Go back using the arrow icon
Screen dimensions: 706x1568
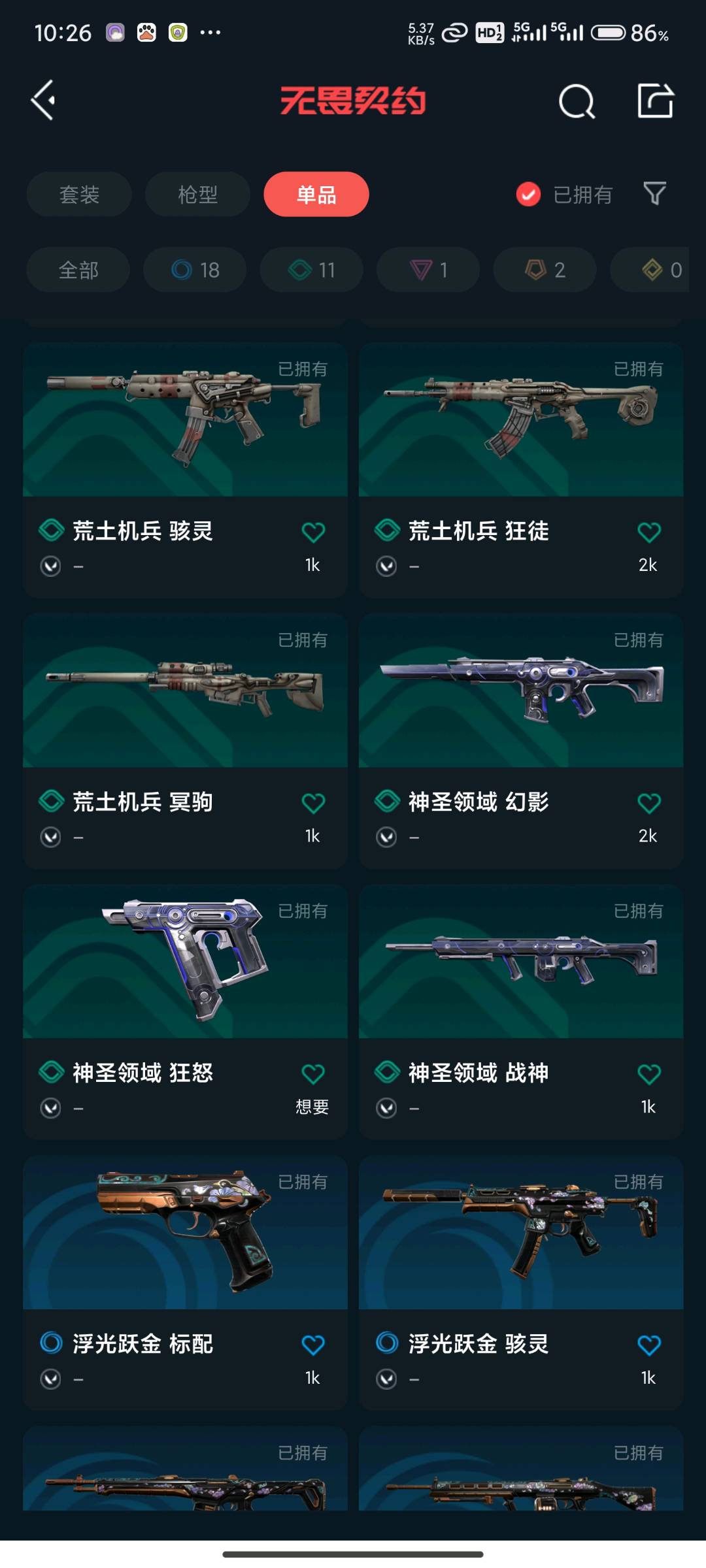(43, 101)
